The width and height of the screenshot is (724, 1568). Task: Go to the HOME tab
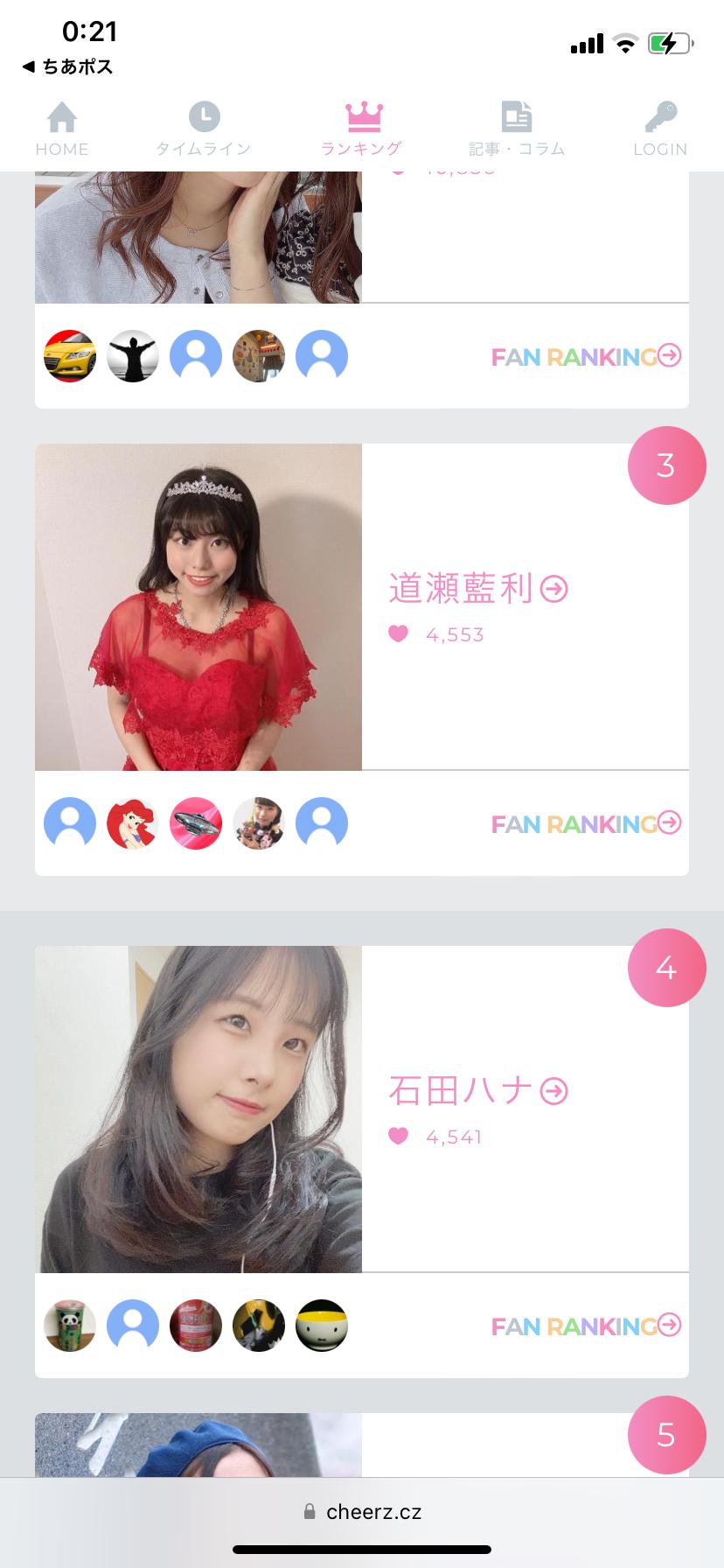pos(62,129)
